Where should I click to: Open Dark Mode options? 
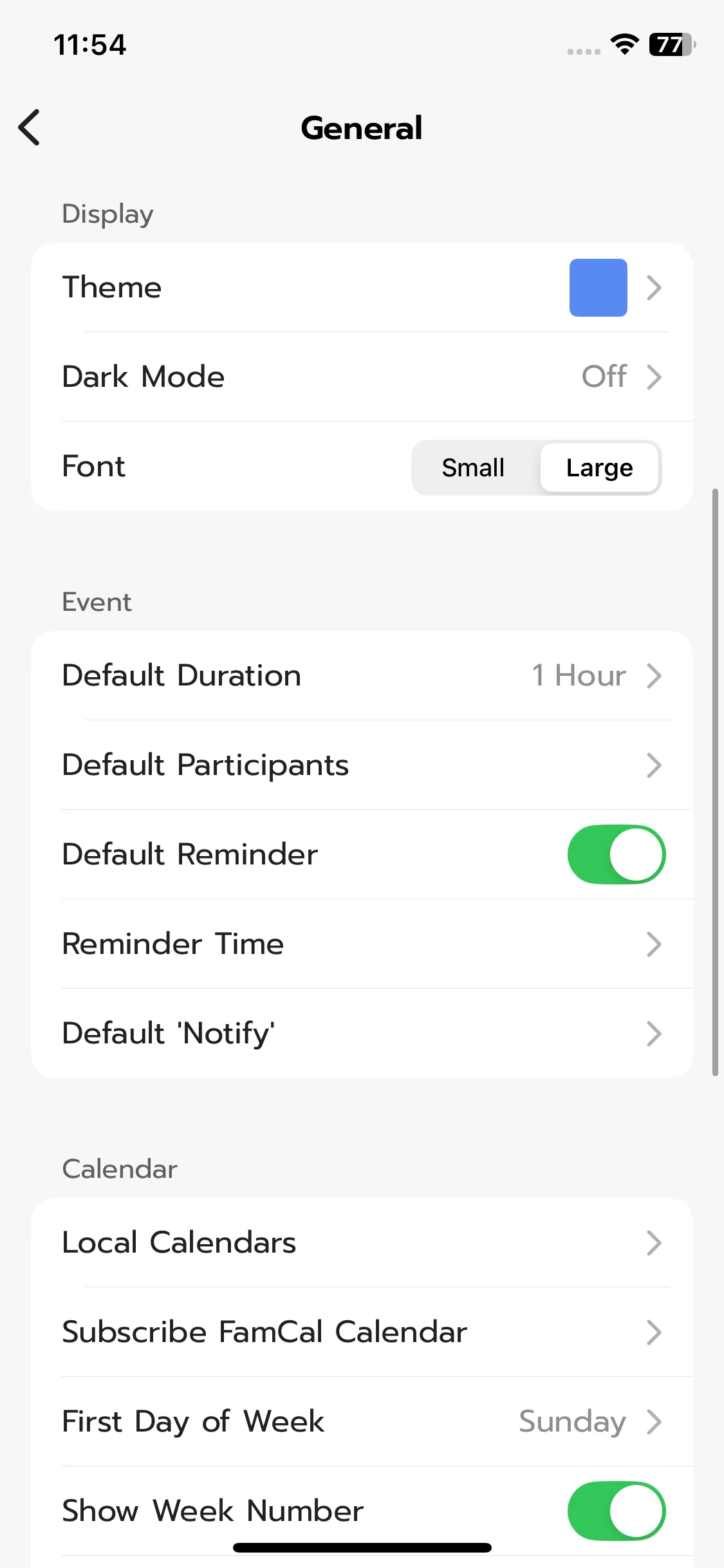point(362,377)
